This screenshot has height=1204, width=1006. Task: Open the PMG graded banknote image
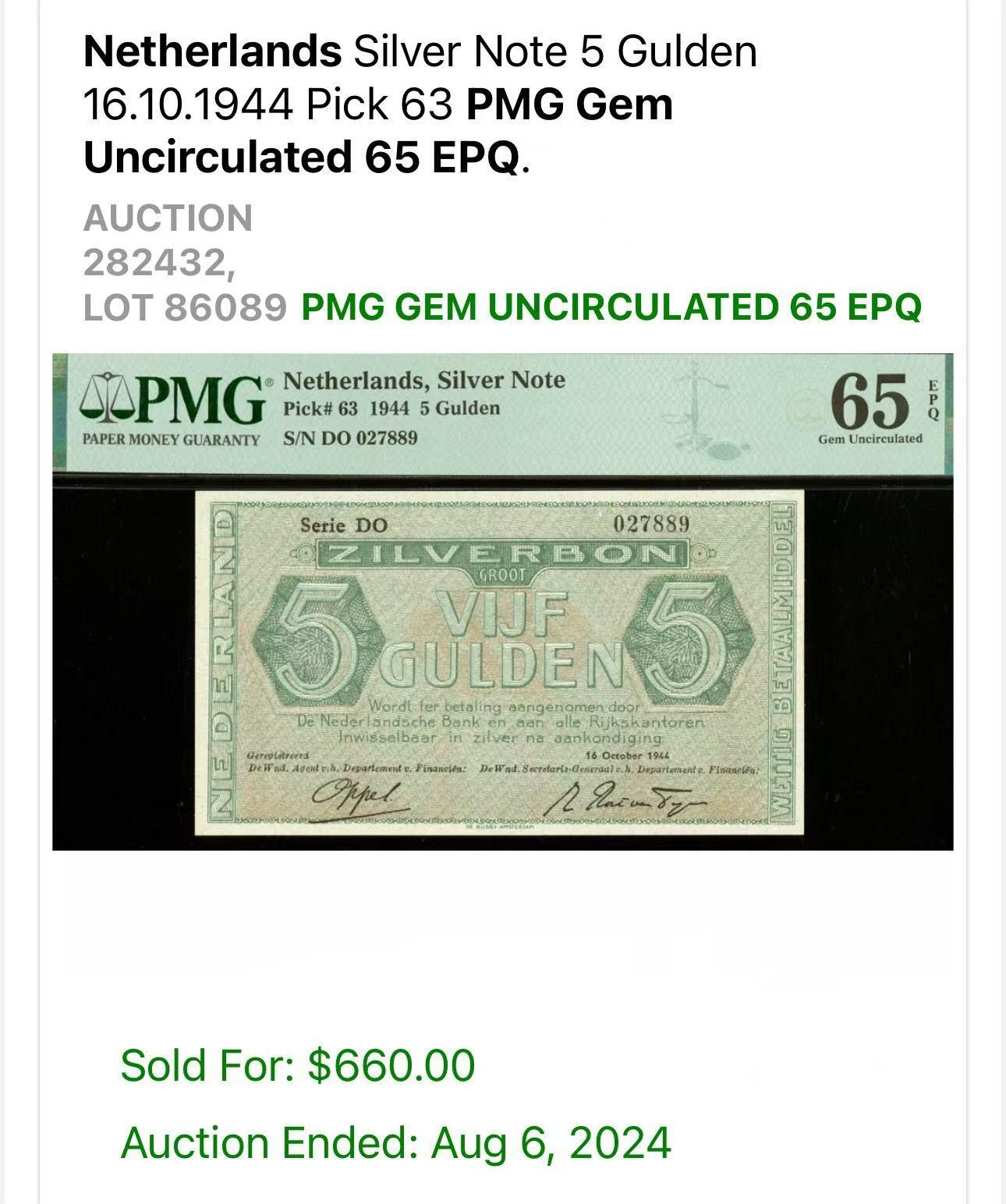[x=502, y=601]
